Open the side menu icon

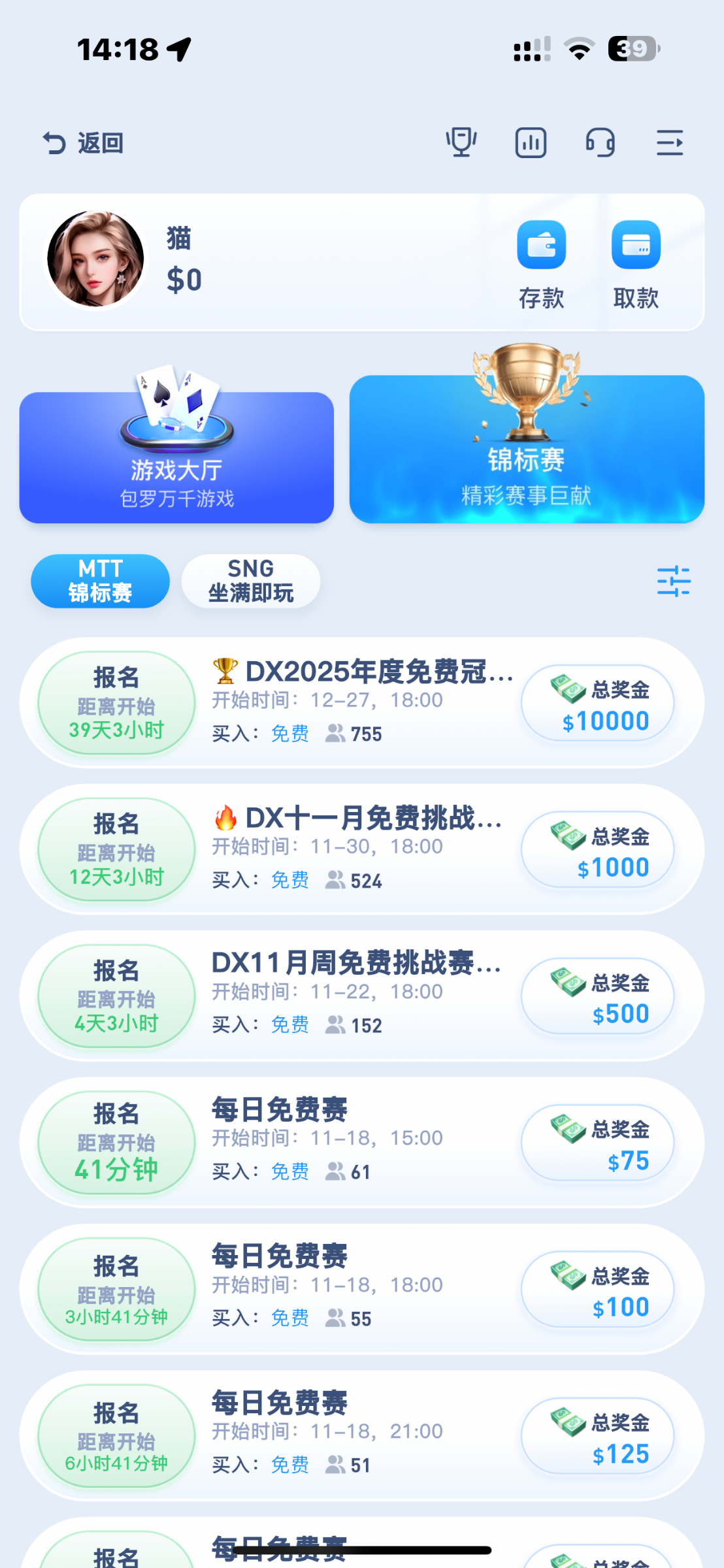670,142
